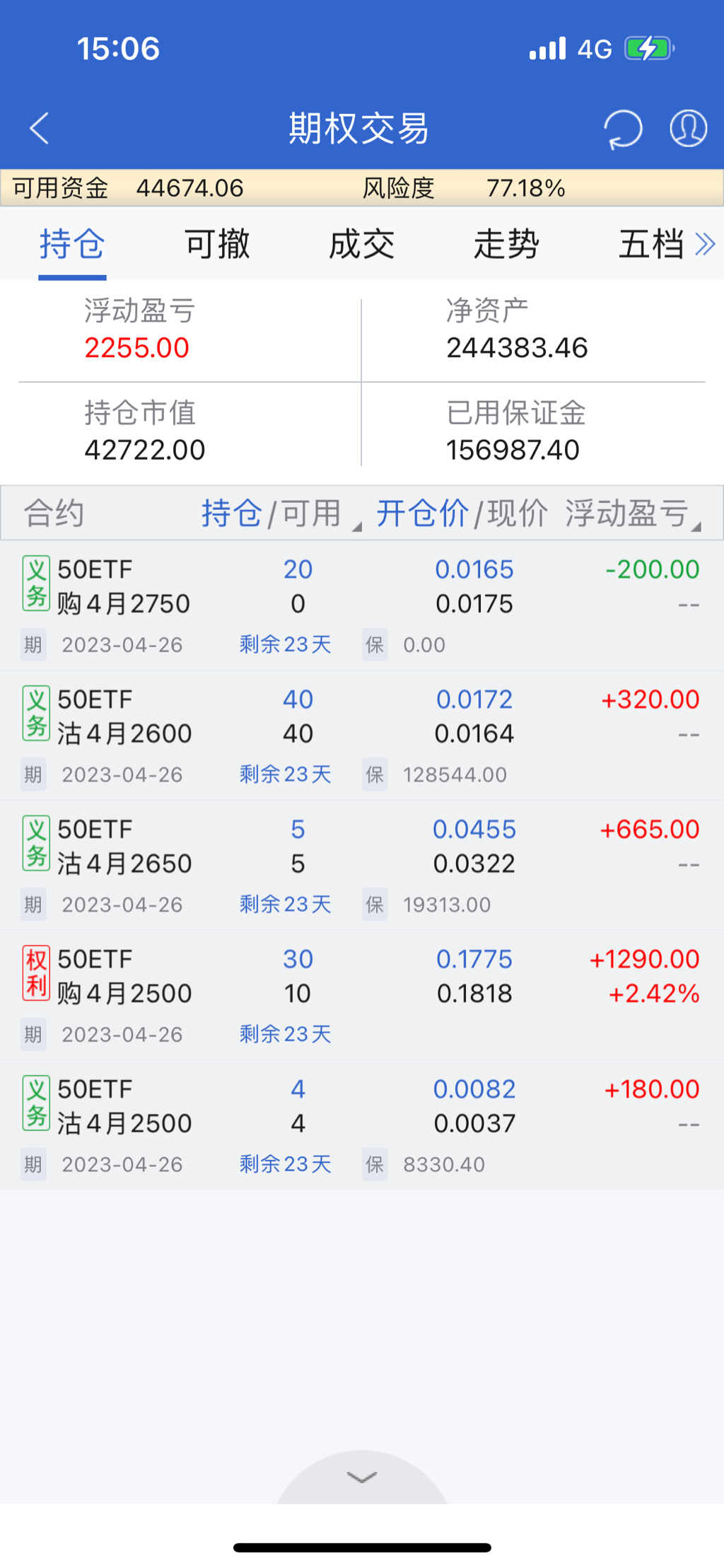Toggle 浮动盈亏 column sort
Image resolution: width=724 pixels, height=1568 pixels.
(631, 513)
